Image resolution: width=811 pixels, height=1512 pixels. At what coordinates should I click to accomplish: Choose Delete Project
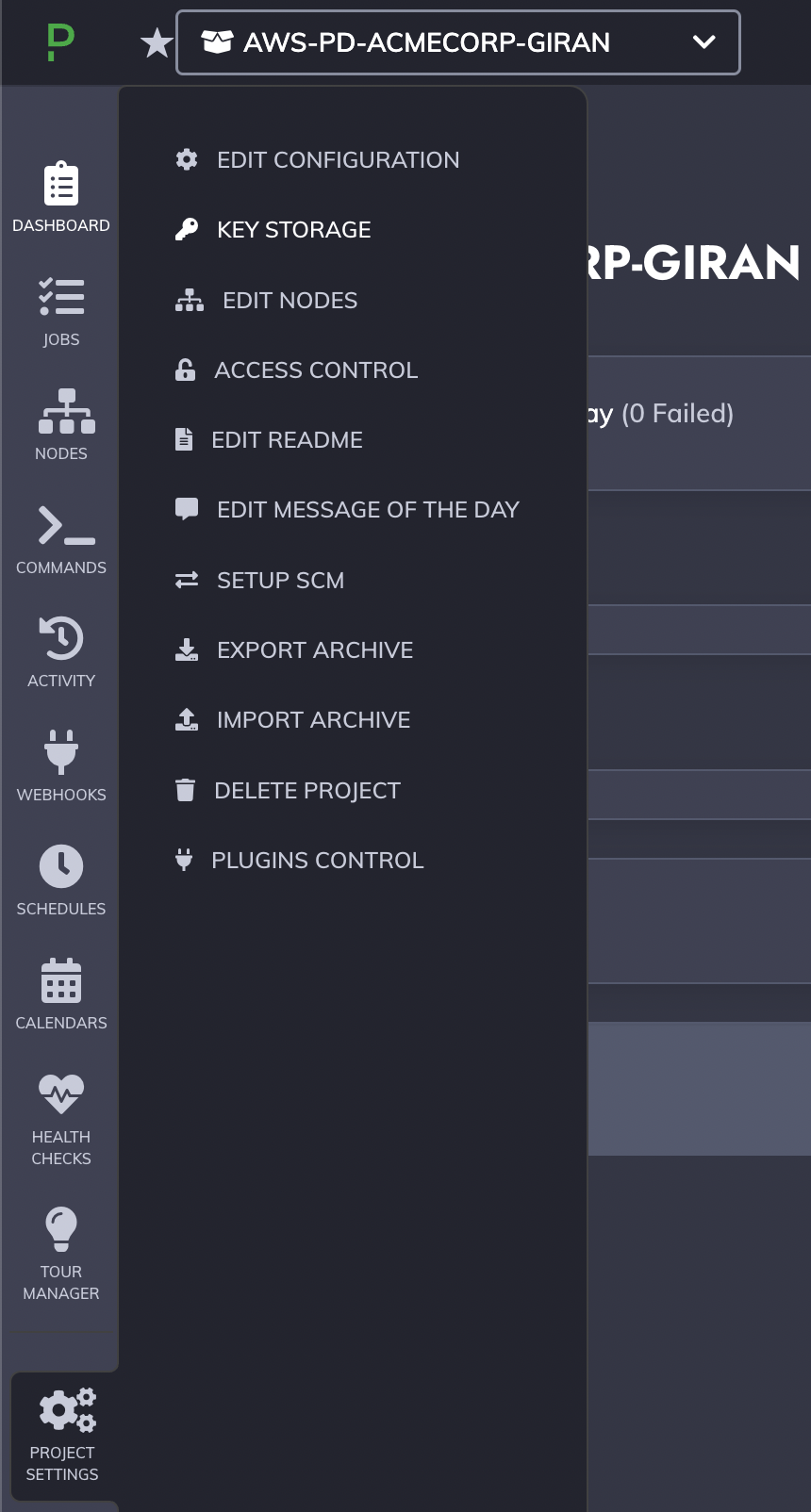tap(288, 791)
